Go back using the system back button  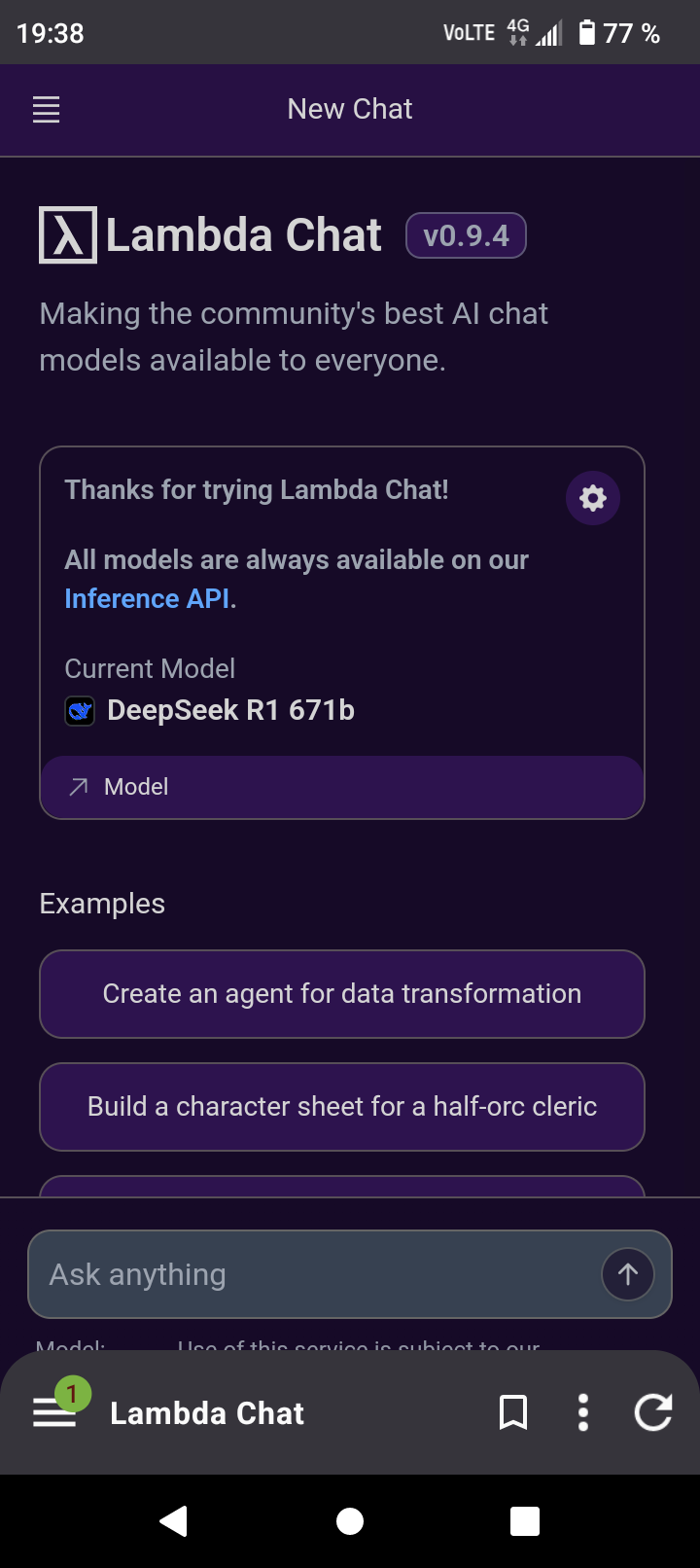coord(174,1521)
